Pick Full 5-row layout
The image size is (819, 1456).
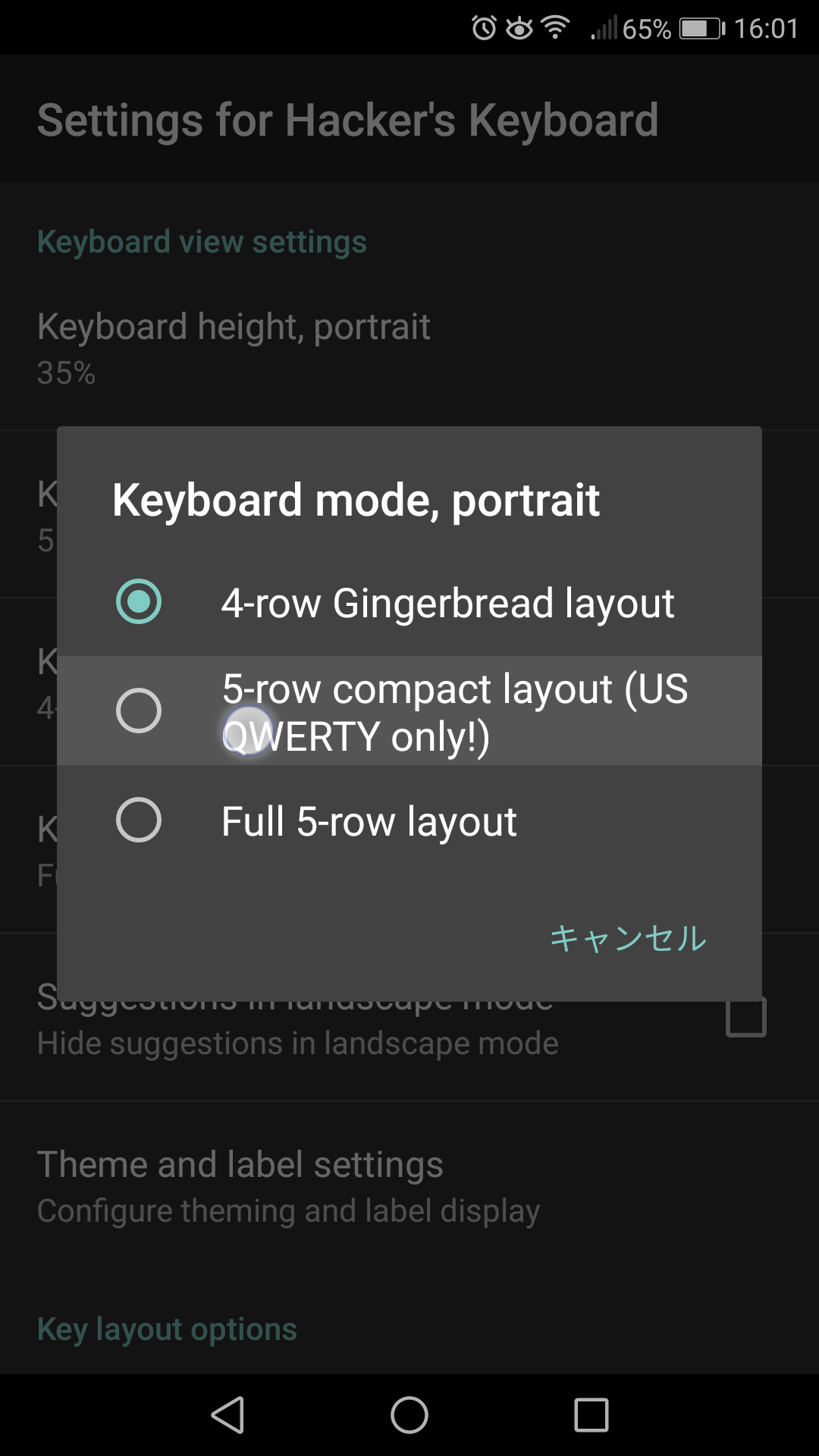point(409,821)
